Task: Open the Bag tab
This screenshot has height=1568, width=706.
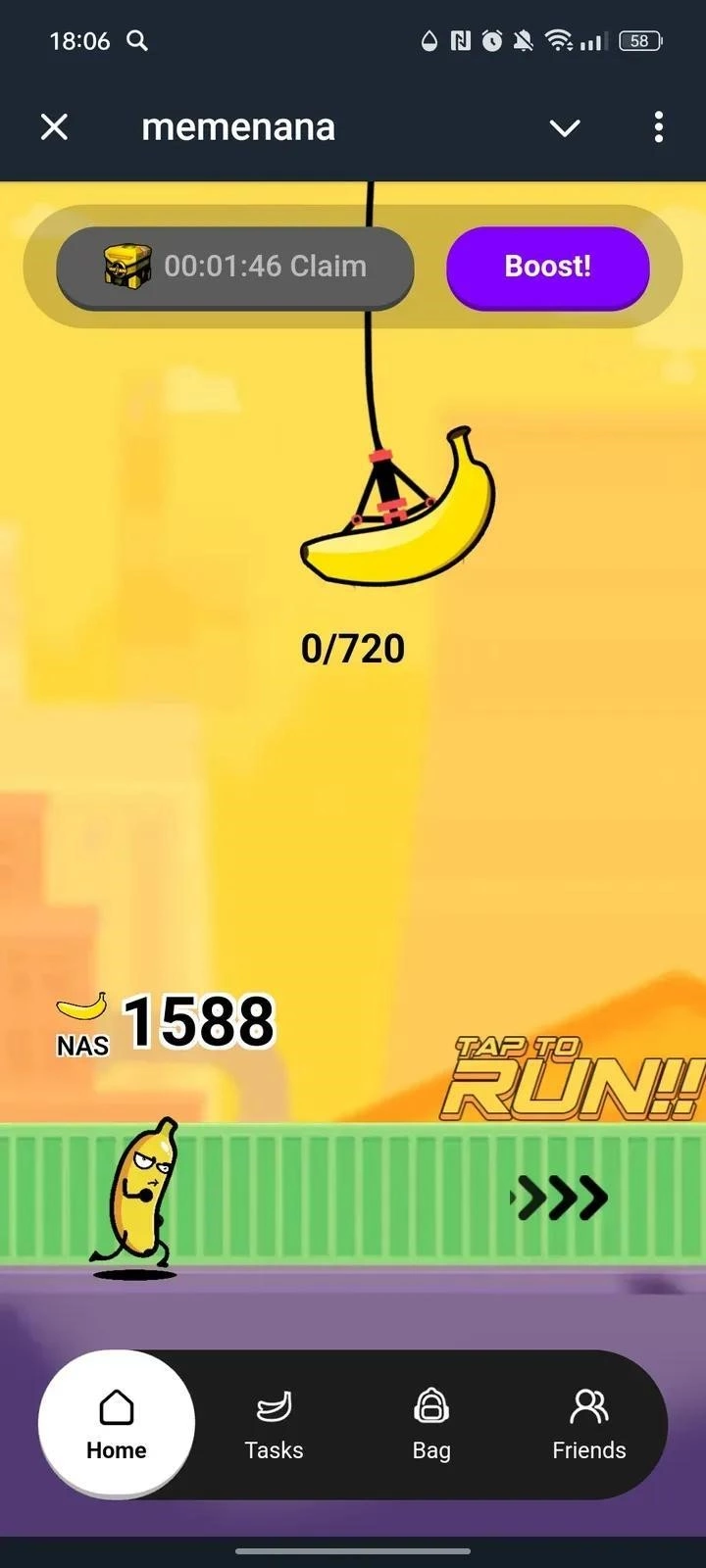Action: 430,1424
